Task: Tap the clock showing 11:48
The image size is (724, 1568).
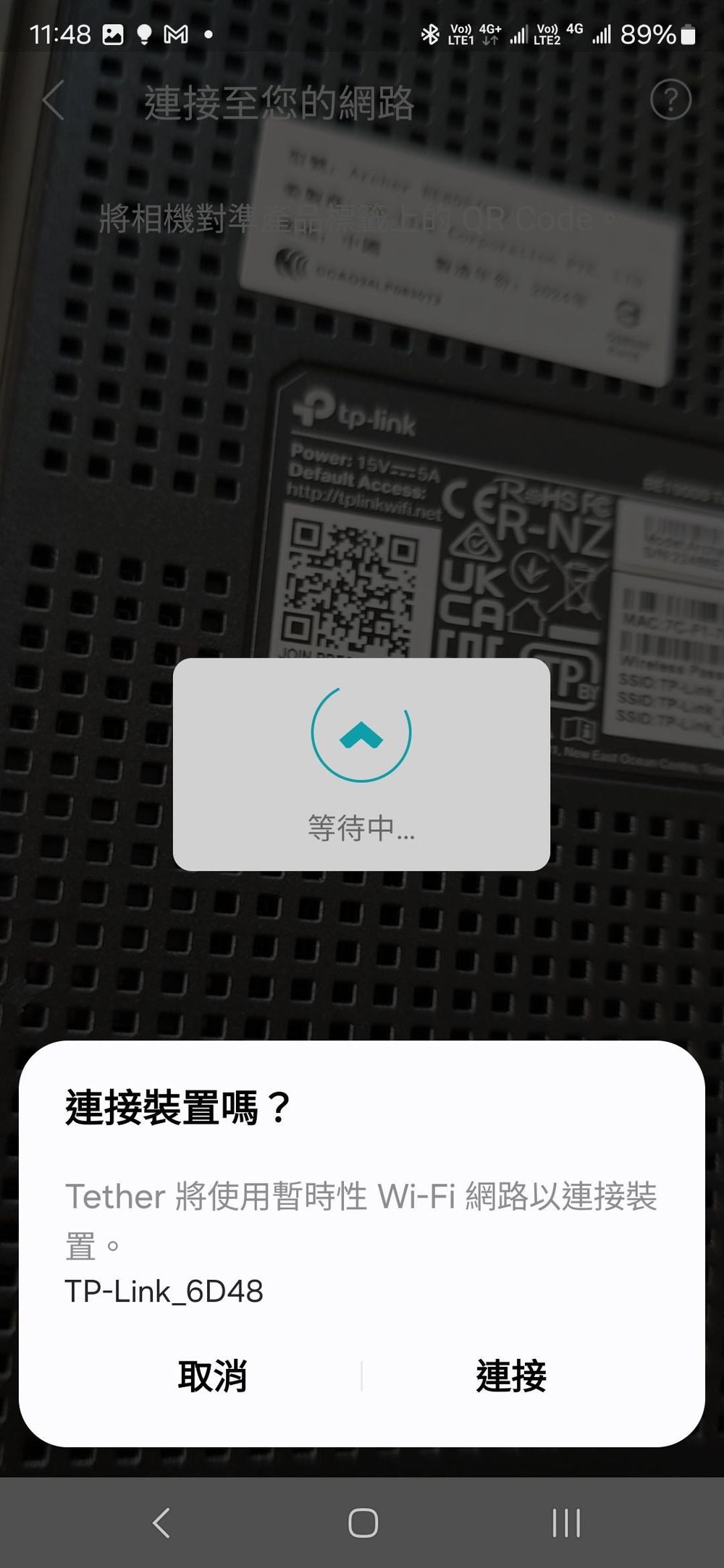Action: click(62, 33)
